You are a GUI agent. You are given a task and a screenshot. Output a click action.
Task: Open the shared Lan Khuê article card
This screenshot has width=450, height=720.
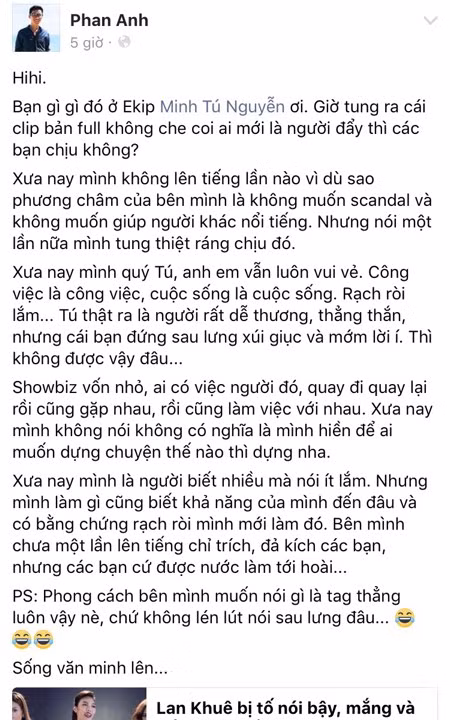[x=225, y=703]
